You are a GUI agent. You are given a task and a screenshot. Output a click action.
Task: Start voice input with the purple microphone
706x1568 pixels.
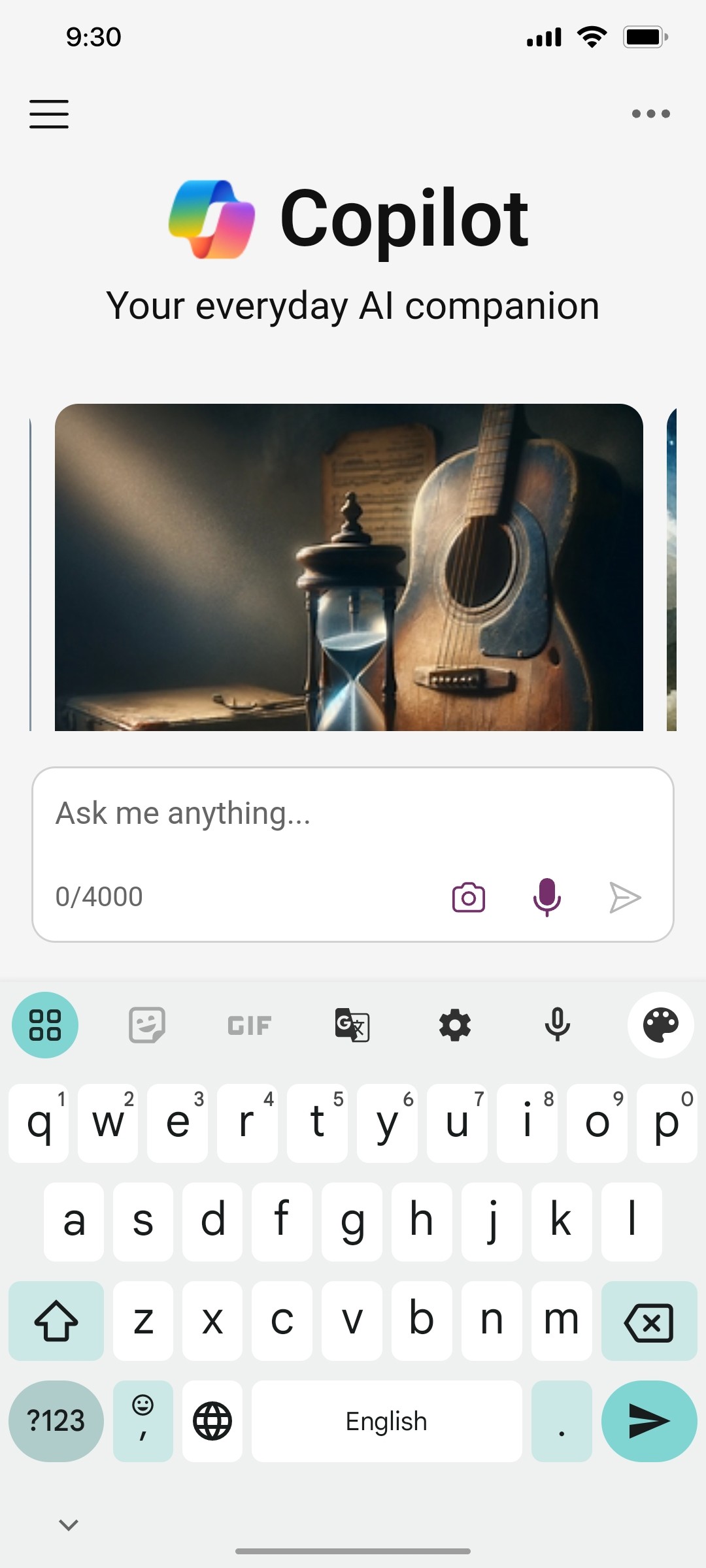pyautogui.click(x=547, y=896)
